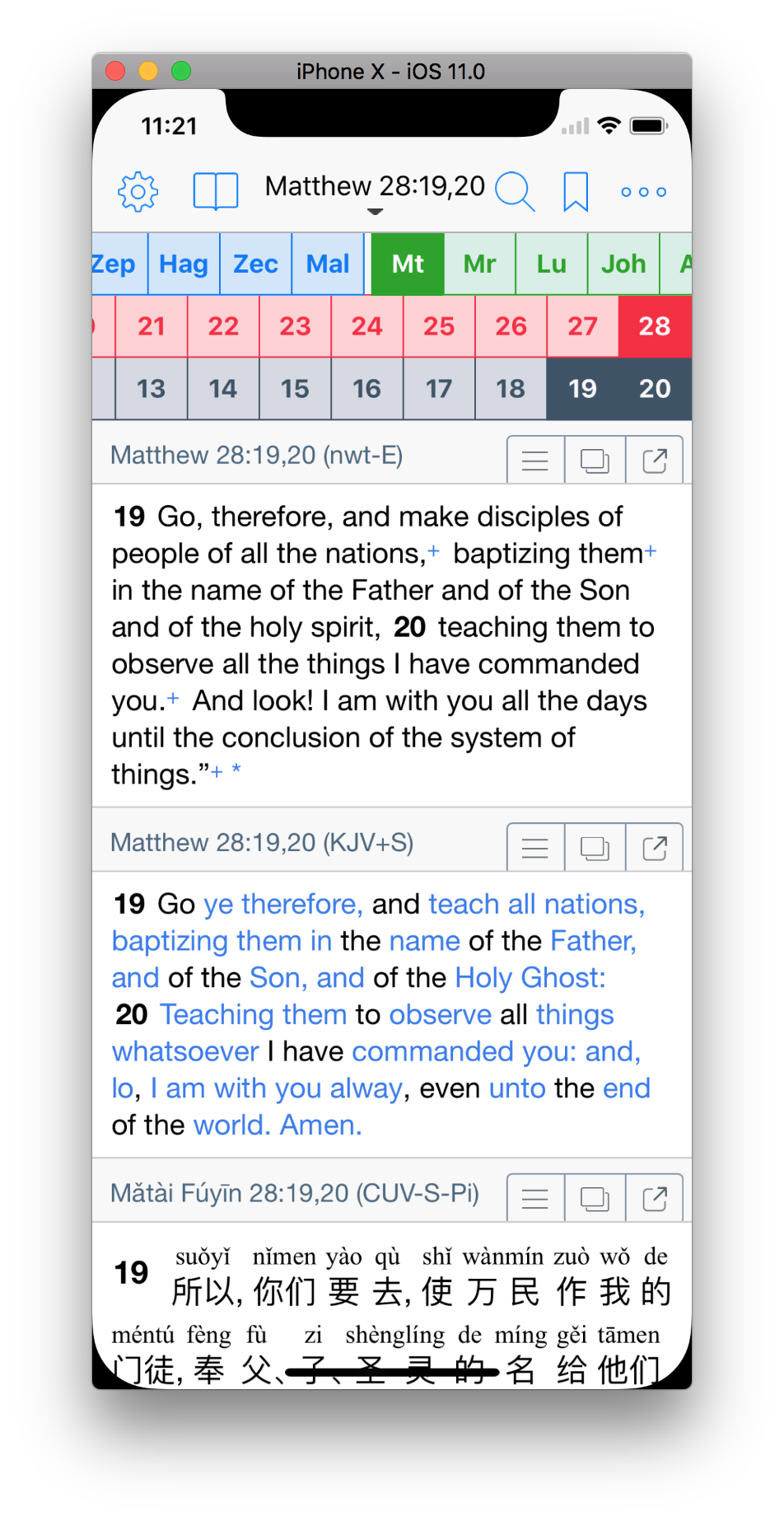This screenshot has height=1521, width=784.
Task: Open the bookmark icon
Action: click(x=576, y=192)
